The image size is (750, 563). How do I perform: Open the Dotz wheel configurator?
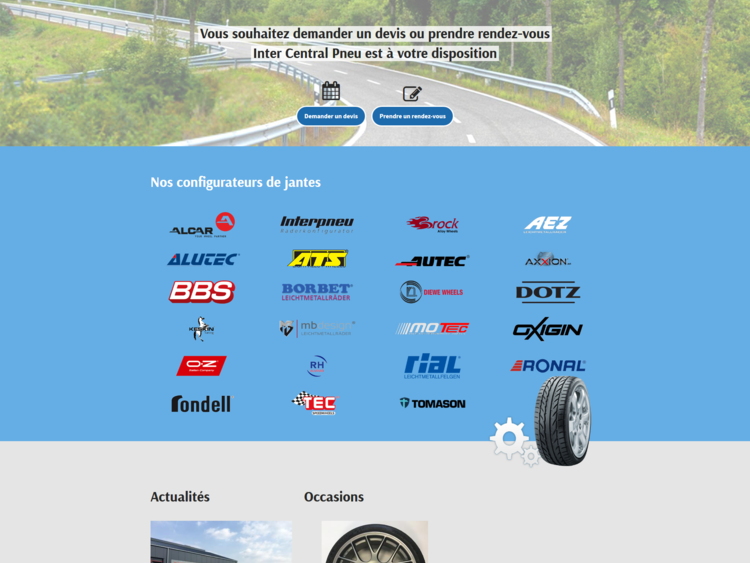tap(548, 292)
